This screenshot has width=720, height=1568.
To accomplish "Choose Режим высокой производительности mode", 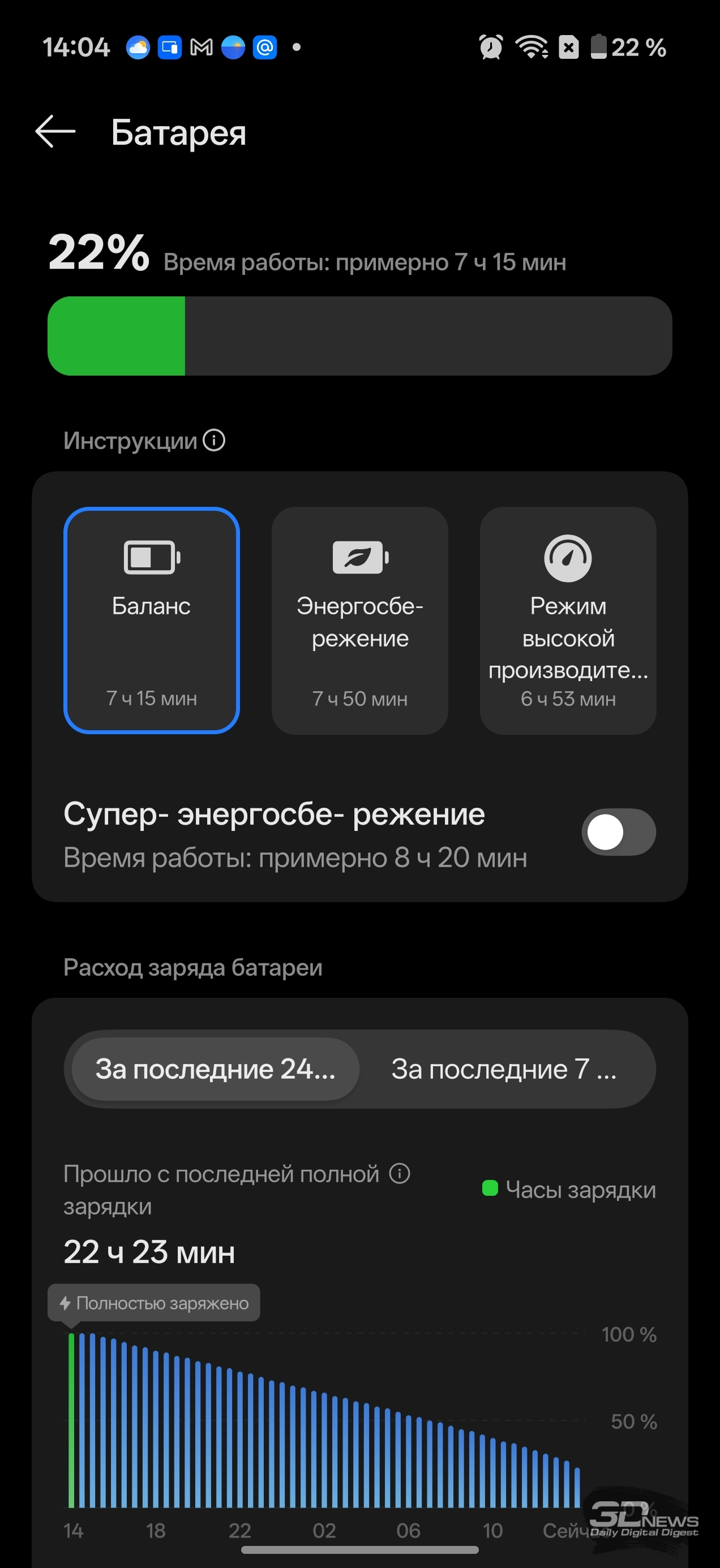I will click(x=568, y=619).
